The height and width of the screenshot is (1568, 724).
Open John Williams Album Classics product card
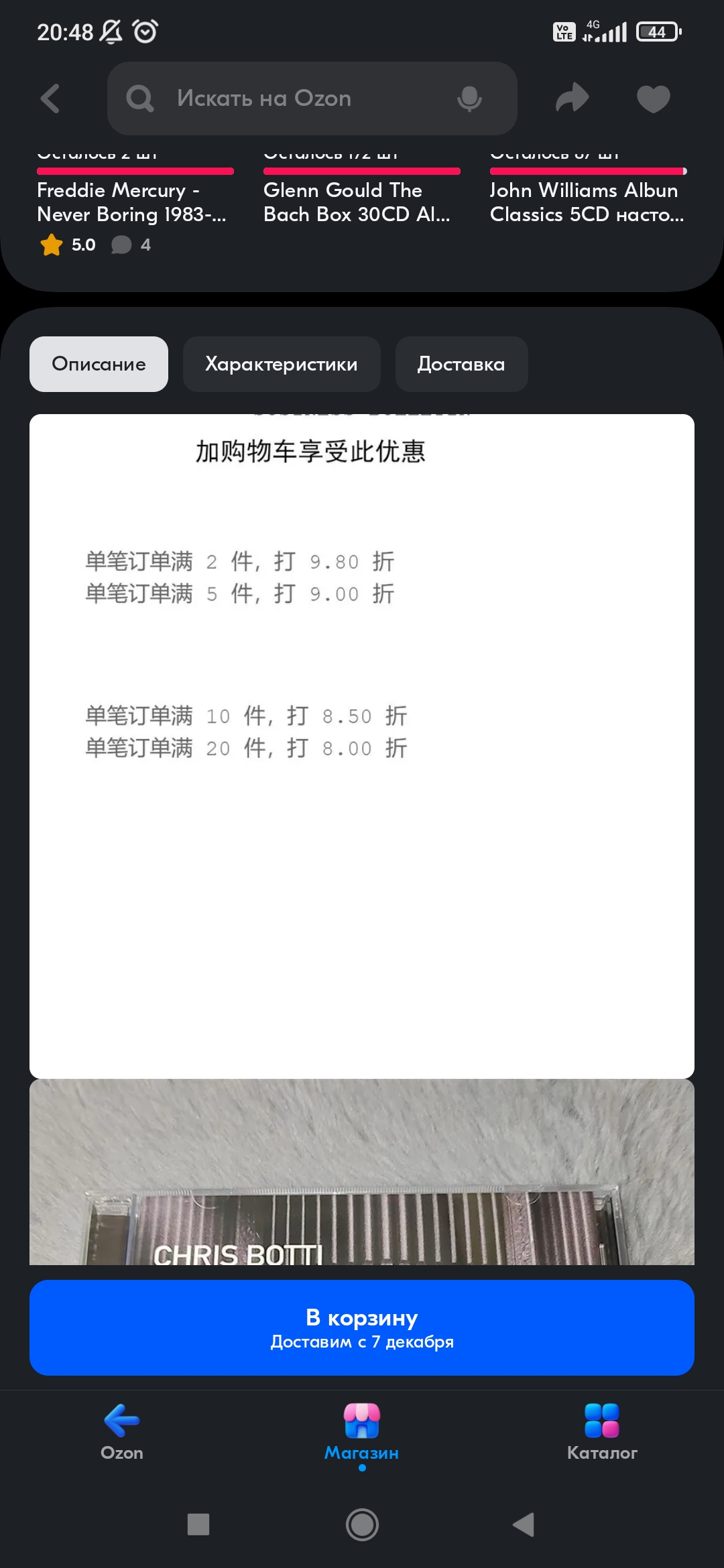tap(587, 202)
